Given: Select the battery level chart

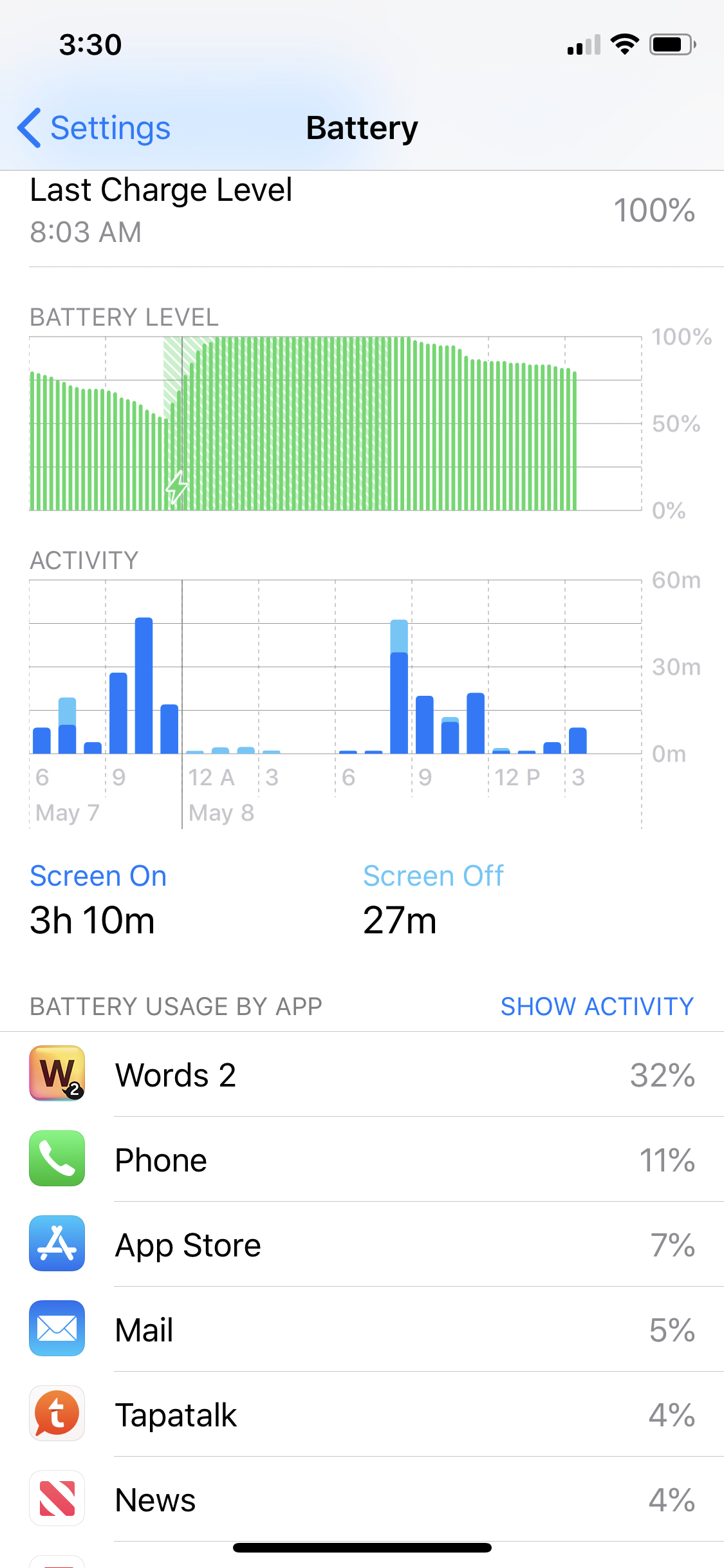Looking at the screenshot, I should (335, 424).
